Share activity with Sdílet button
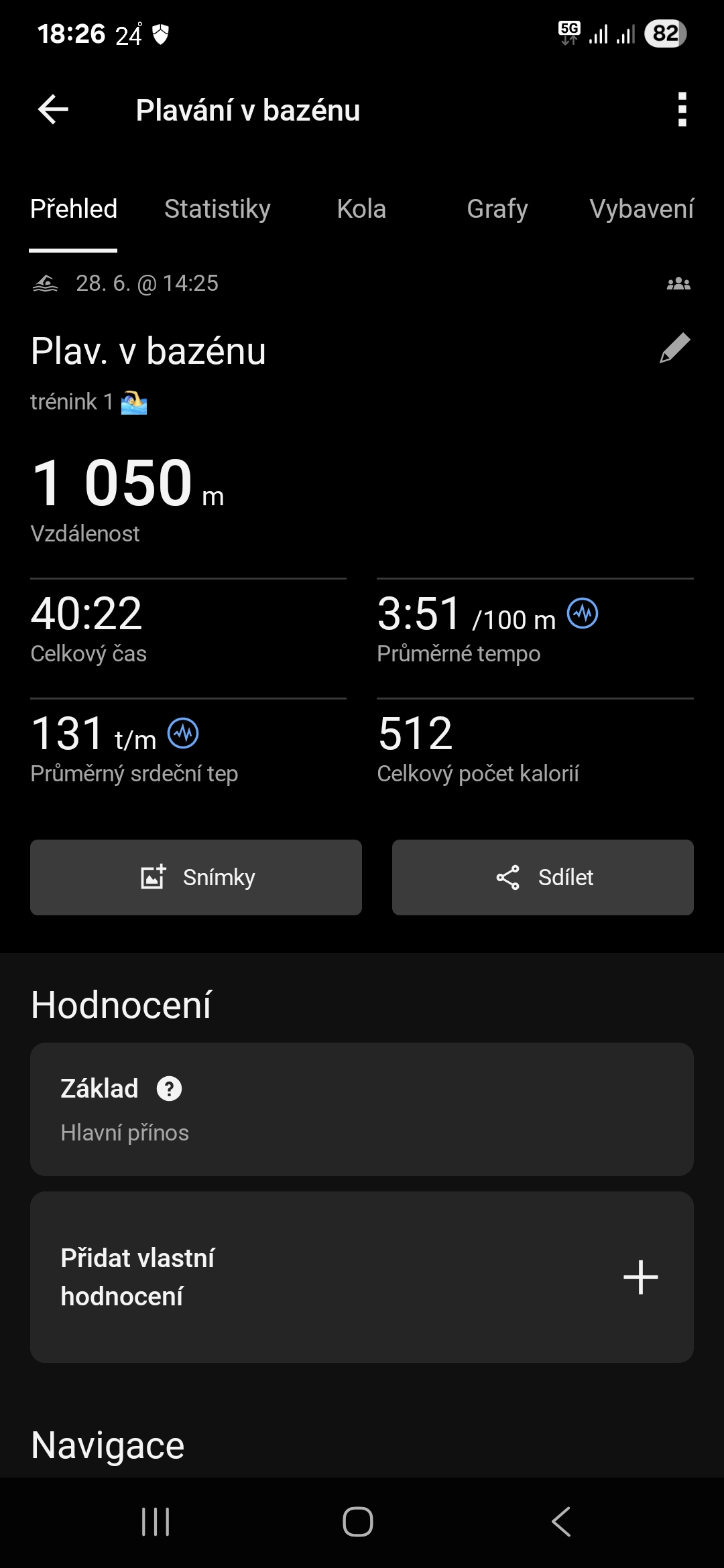The width and height of the screenshot is (724, 1568). coord(542,877)
